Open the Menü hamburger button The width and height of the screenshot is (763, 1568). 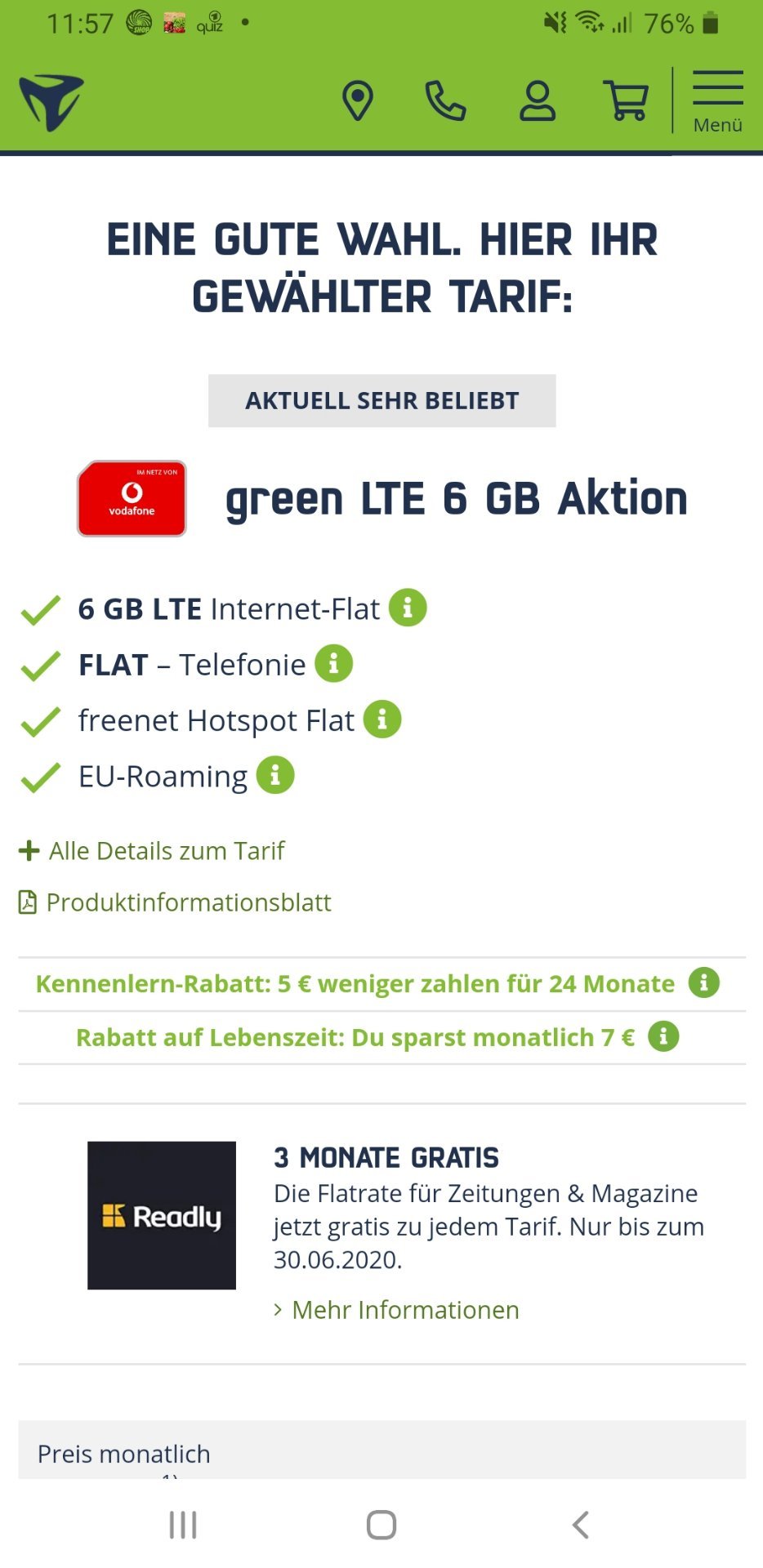point(718,102)
